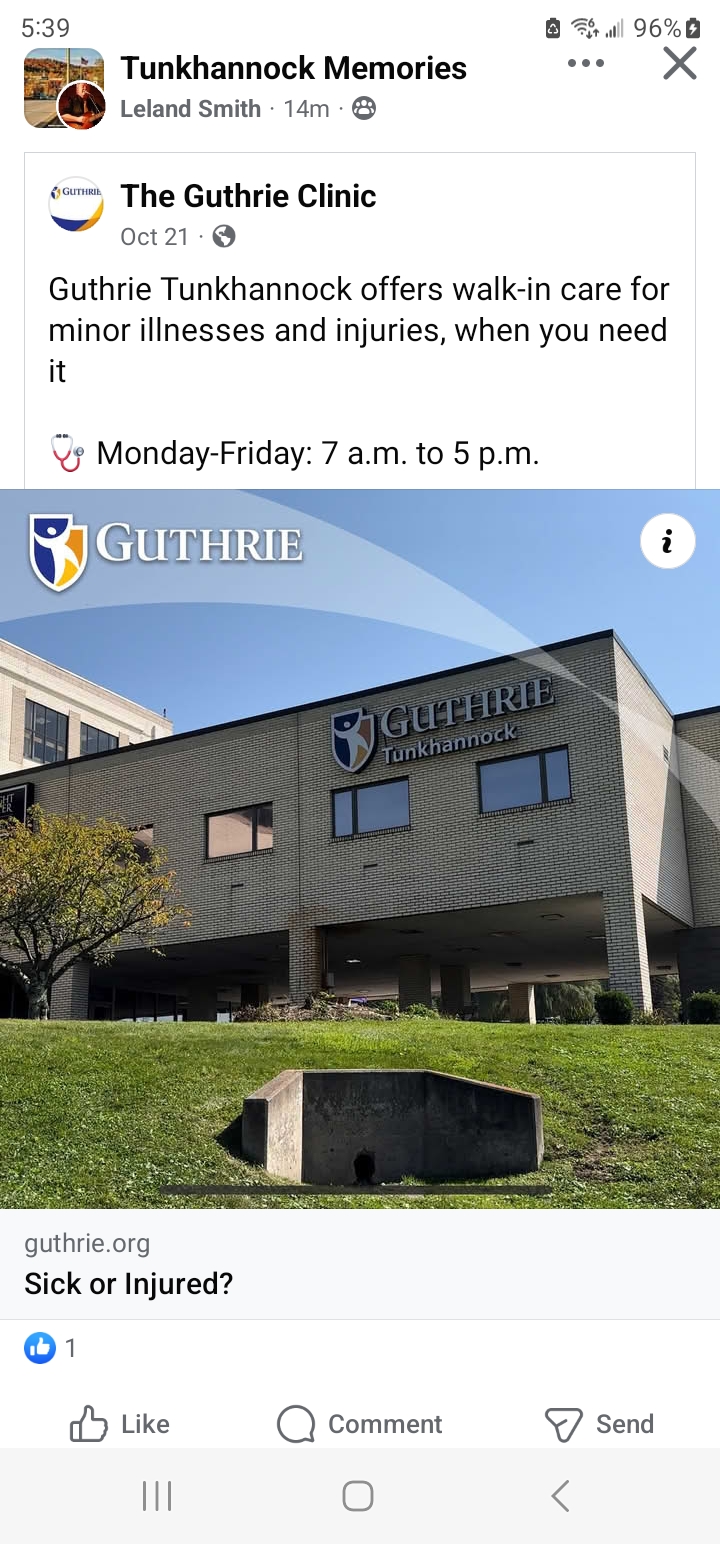Image resolution: width=720 pixels, height=1544 pixels.
Task: View who reacted to the post
Action: [50, 1348]
